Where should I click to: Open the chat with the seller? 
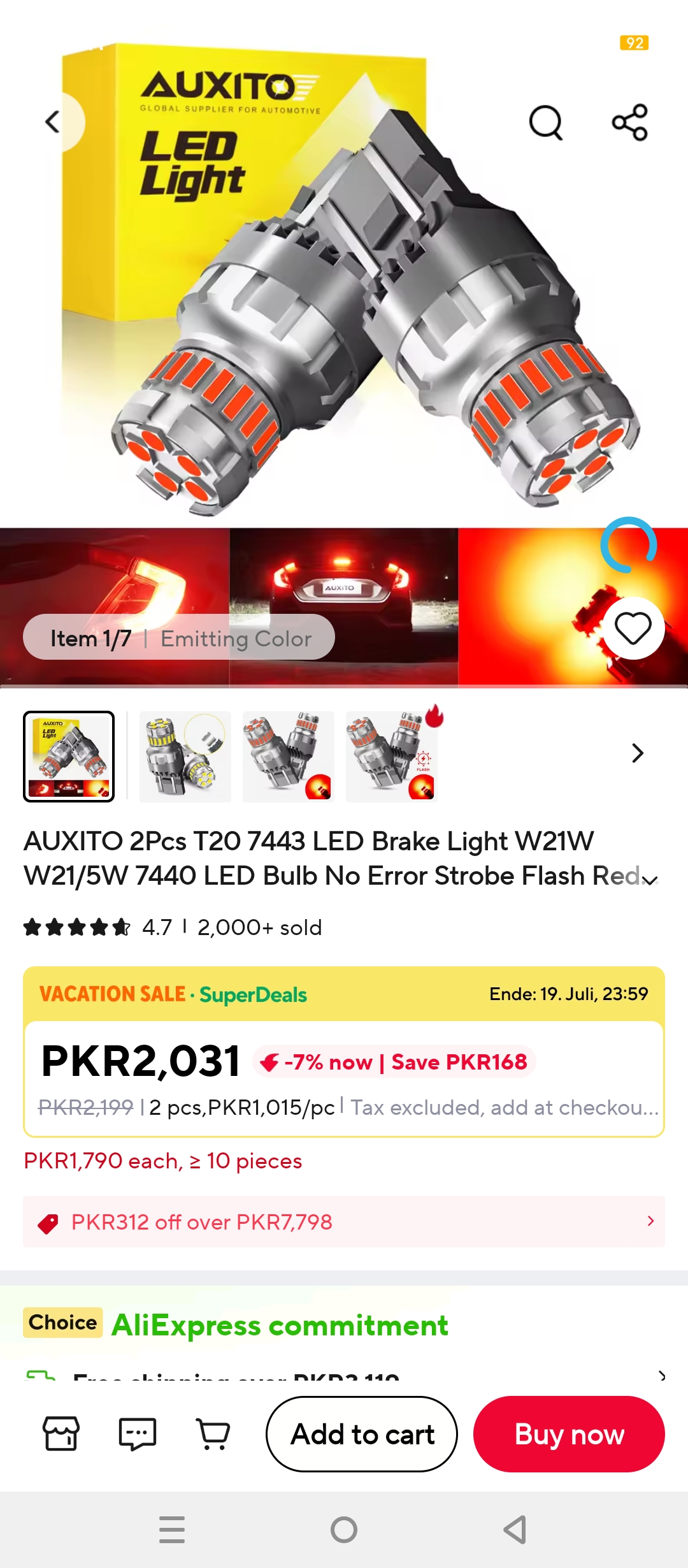coord(138,1434)
